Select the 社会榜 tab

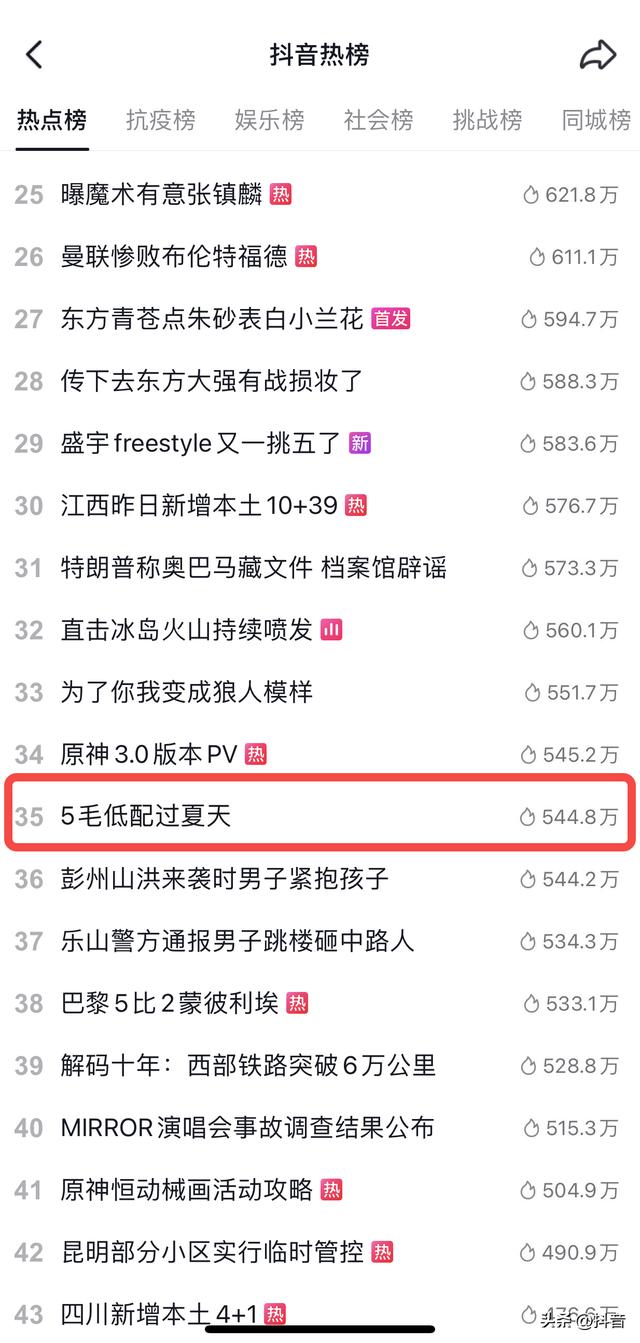pos(378,121)
